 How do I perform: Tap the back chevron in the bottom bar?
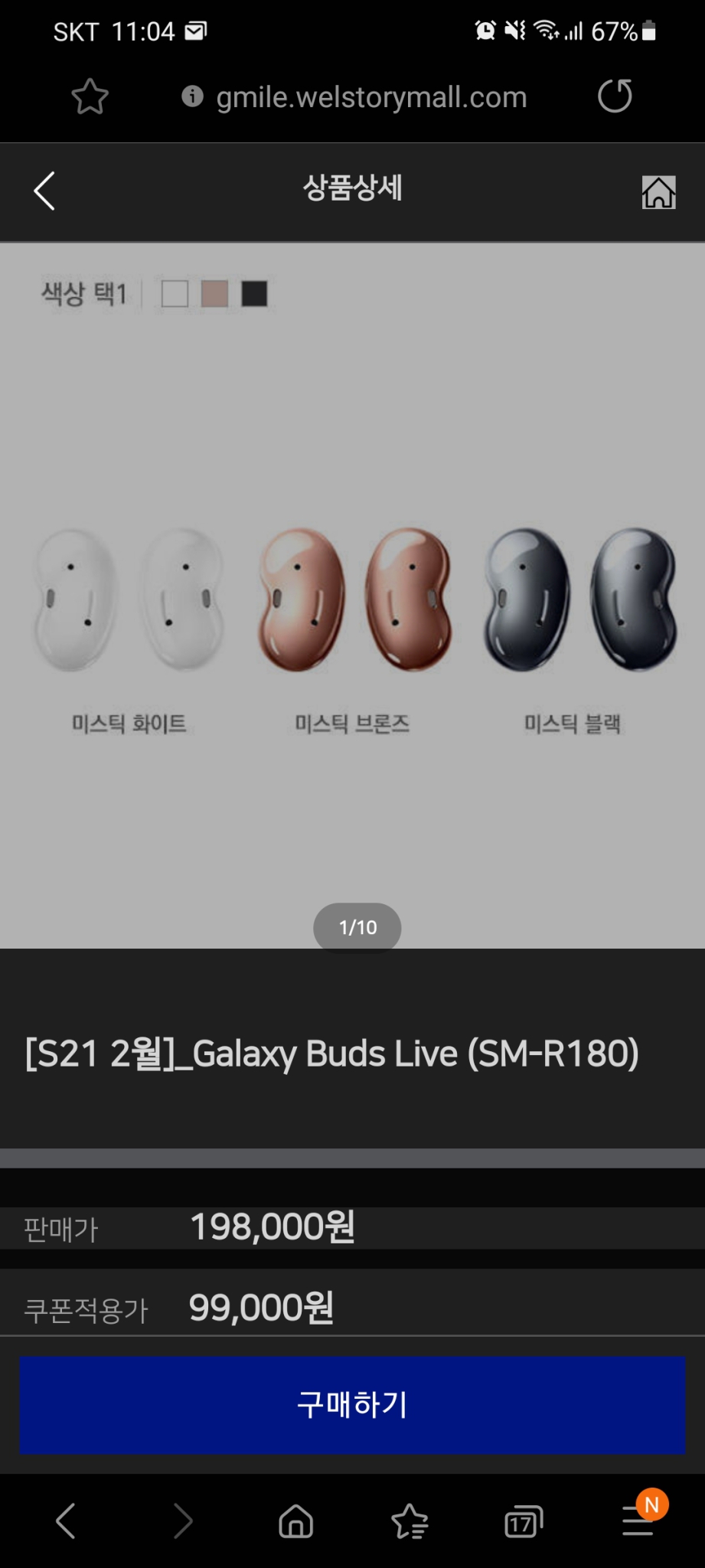[67, 1522]
